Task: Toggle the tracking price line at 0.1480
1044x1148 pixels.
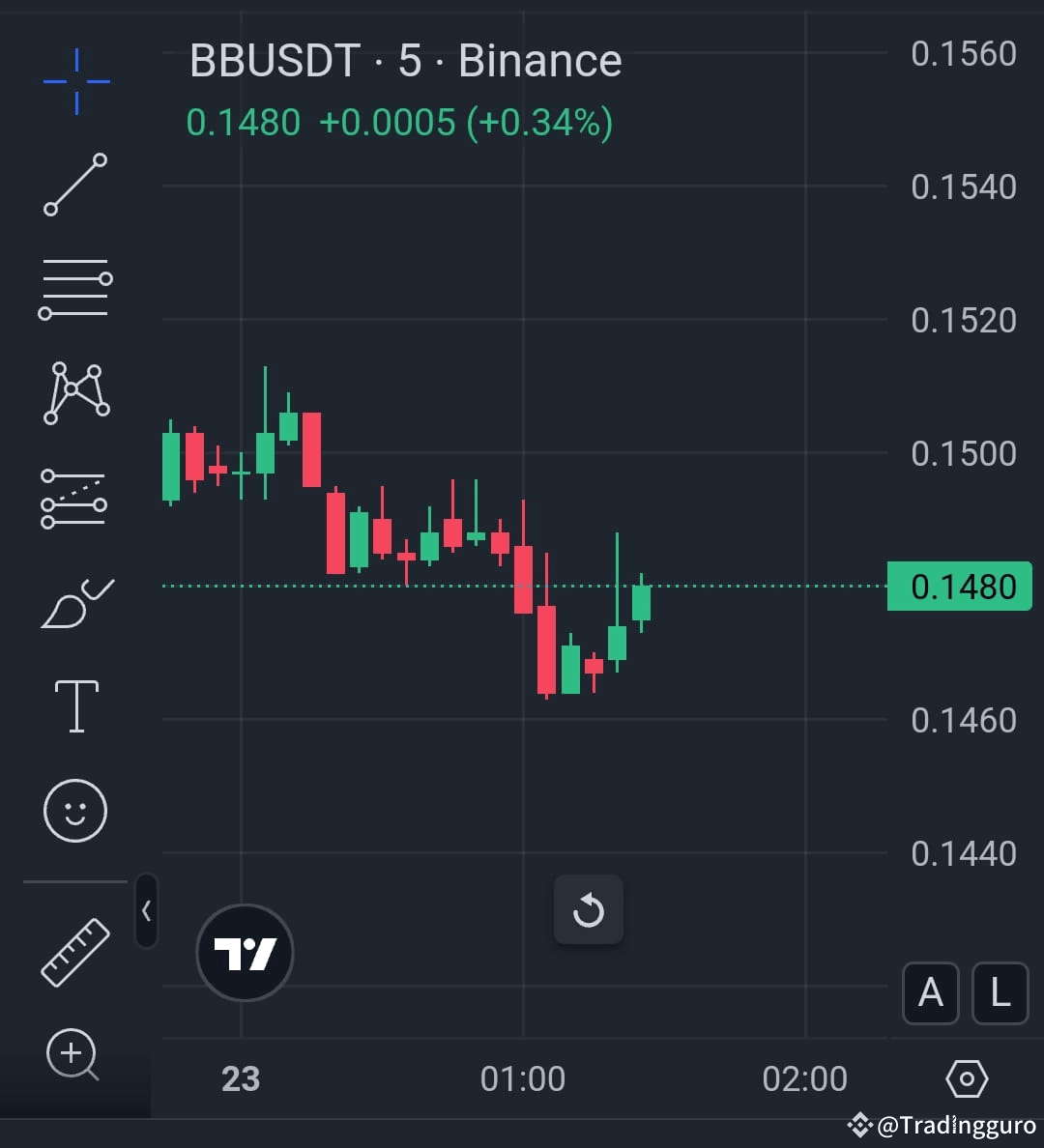Action: point(959,586)
